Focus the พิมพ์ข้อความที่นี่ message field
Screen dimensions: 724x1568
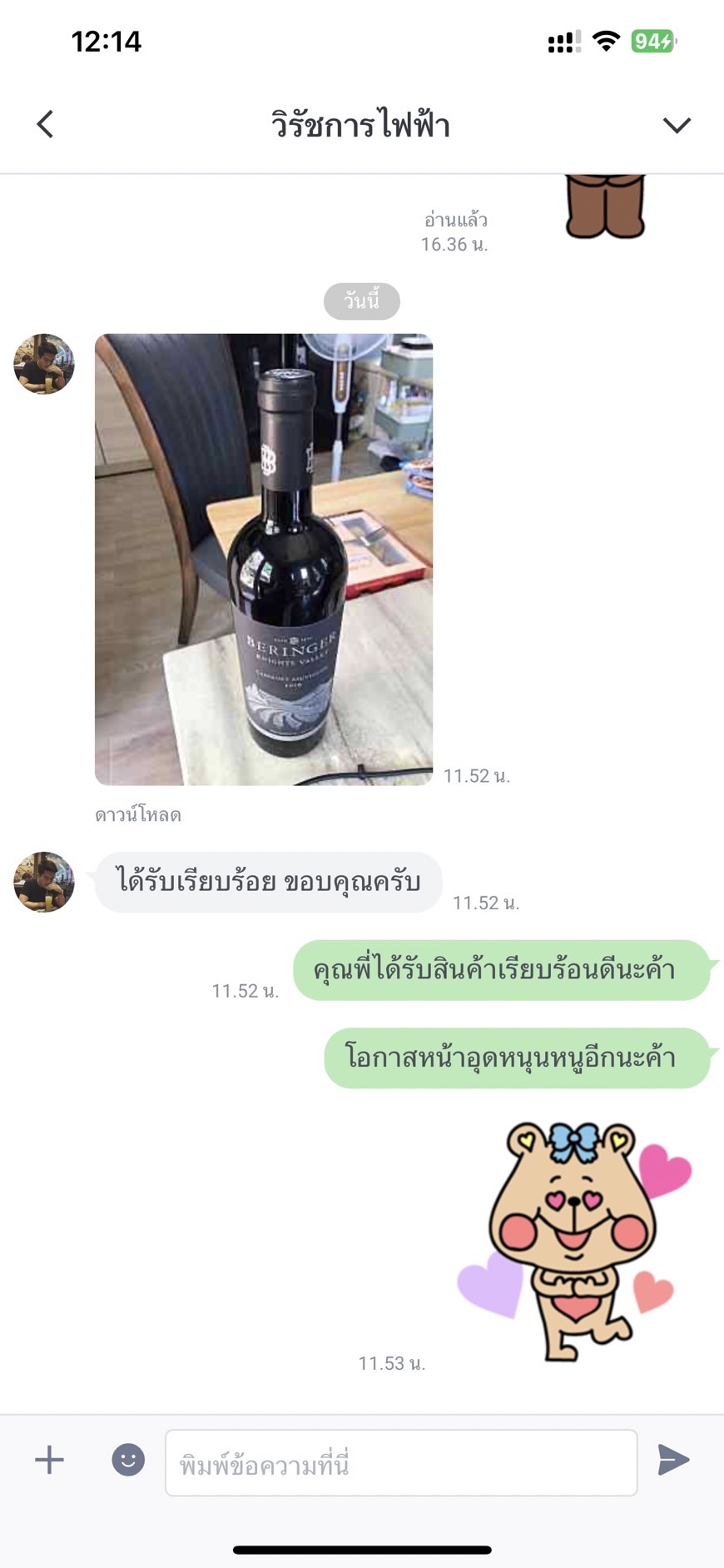pos(401,1462)
